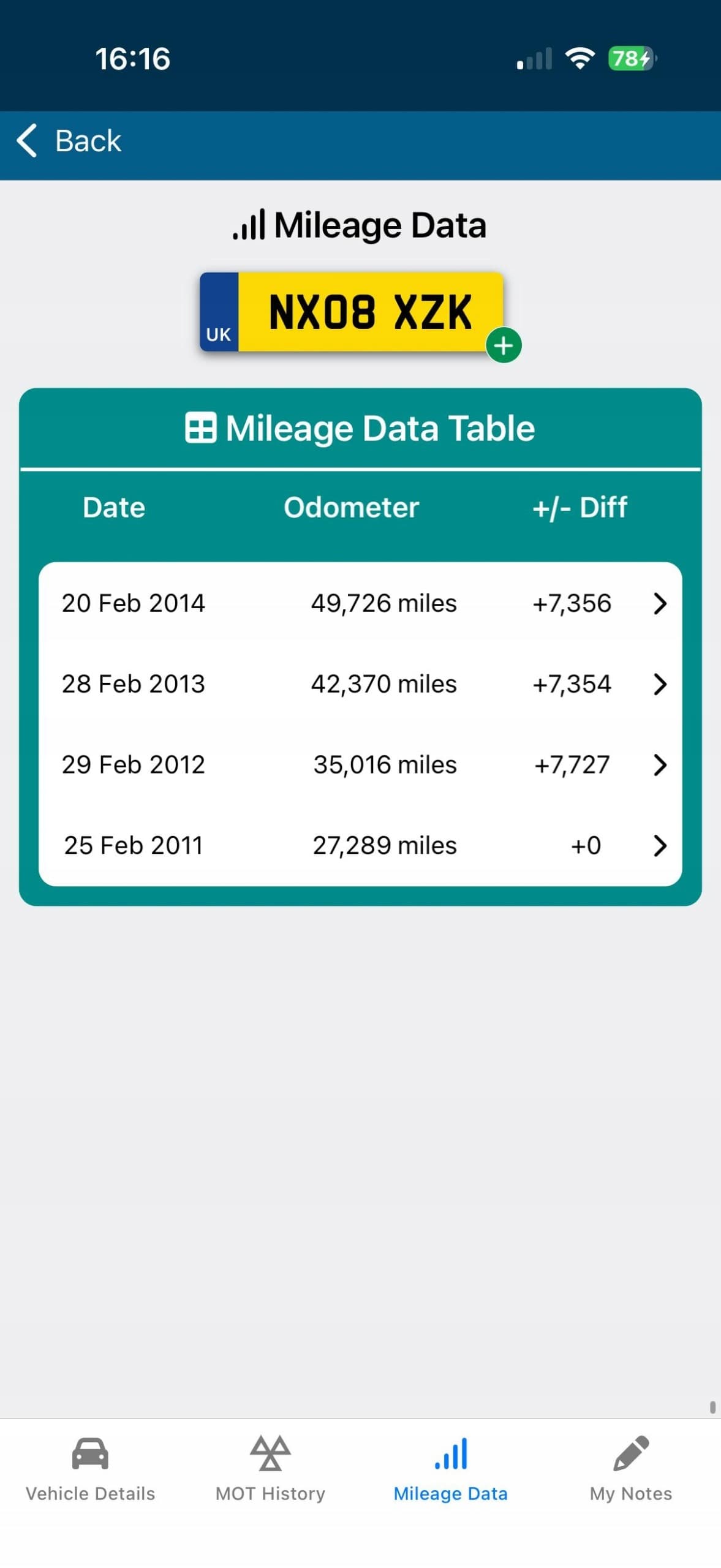The width and height of the screenshot is (721, 1568).
Task: Open the My Notes tab
Action: point(631,1469)
